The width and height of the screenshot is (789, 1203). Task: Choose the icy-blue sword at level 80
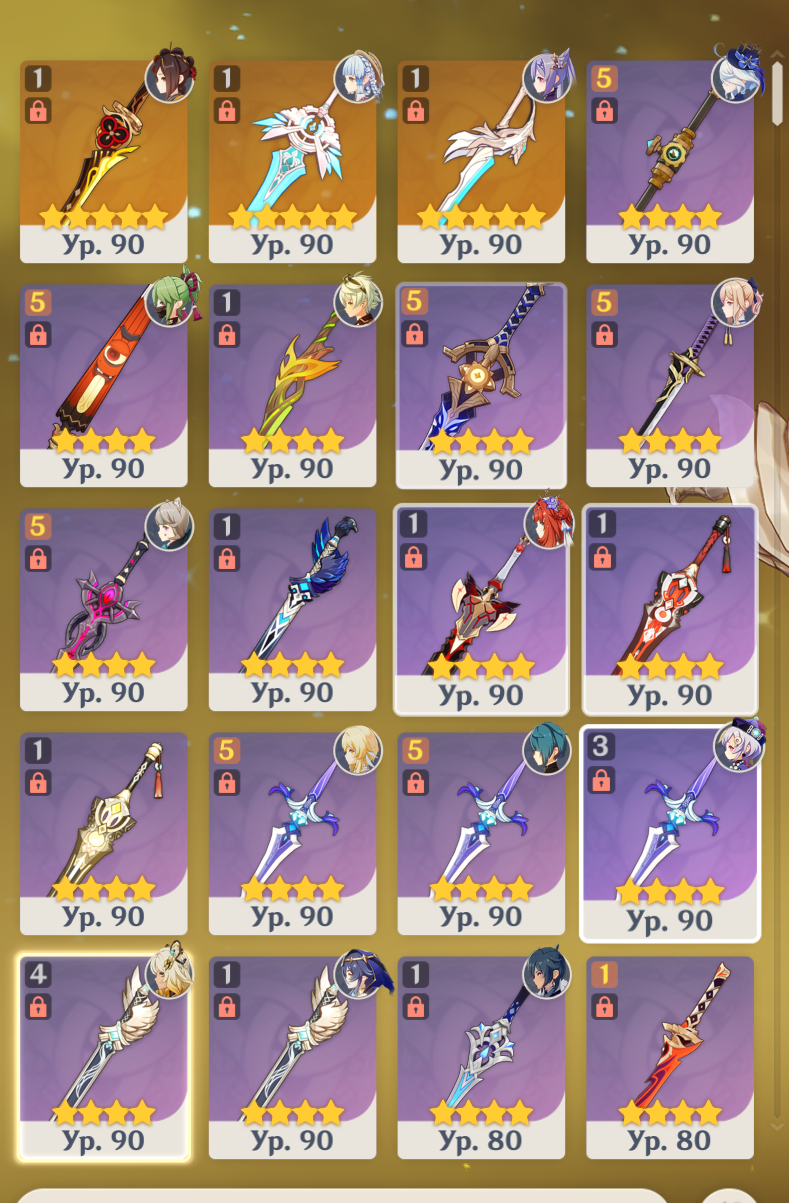tap(481, 1057)
